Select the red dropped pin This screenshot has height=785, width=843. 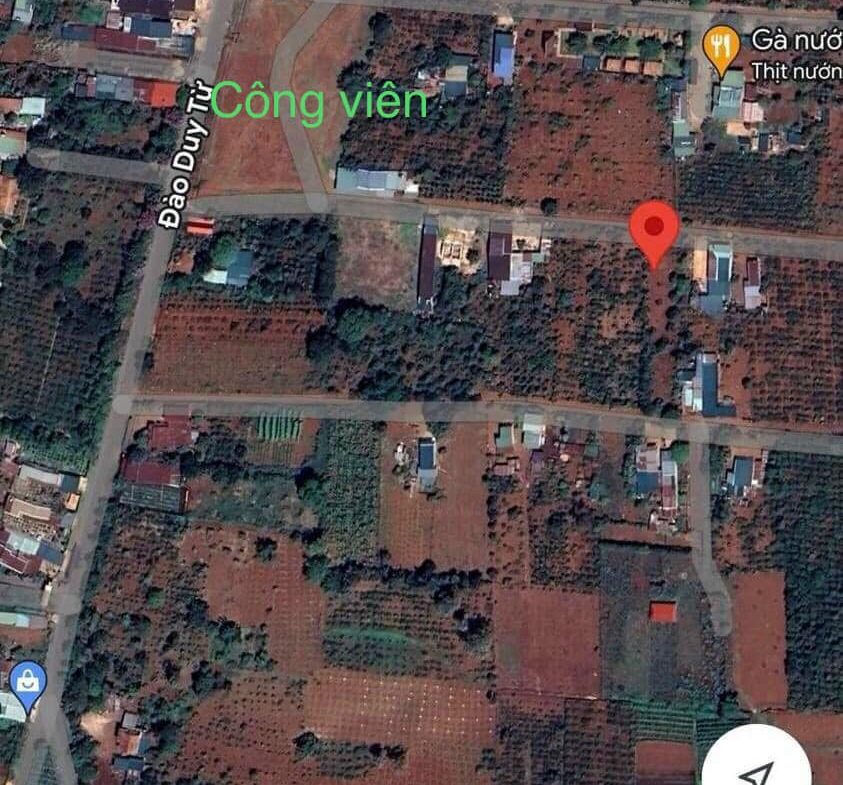point(654,228)
